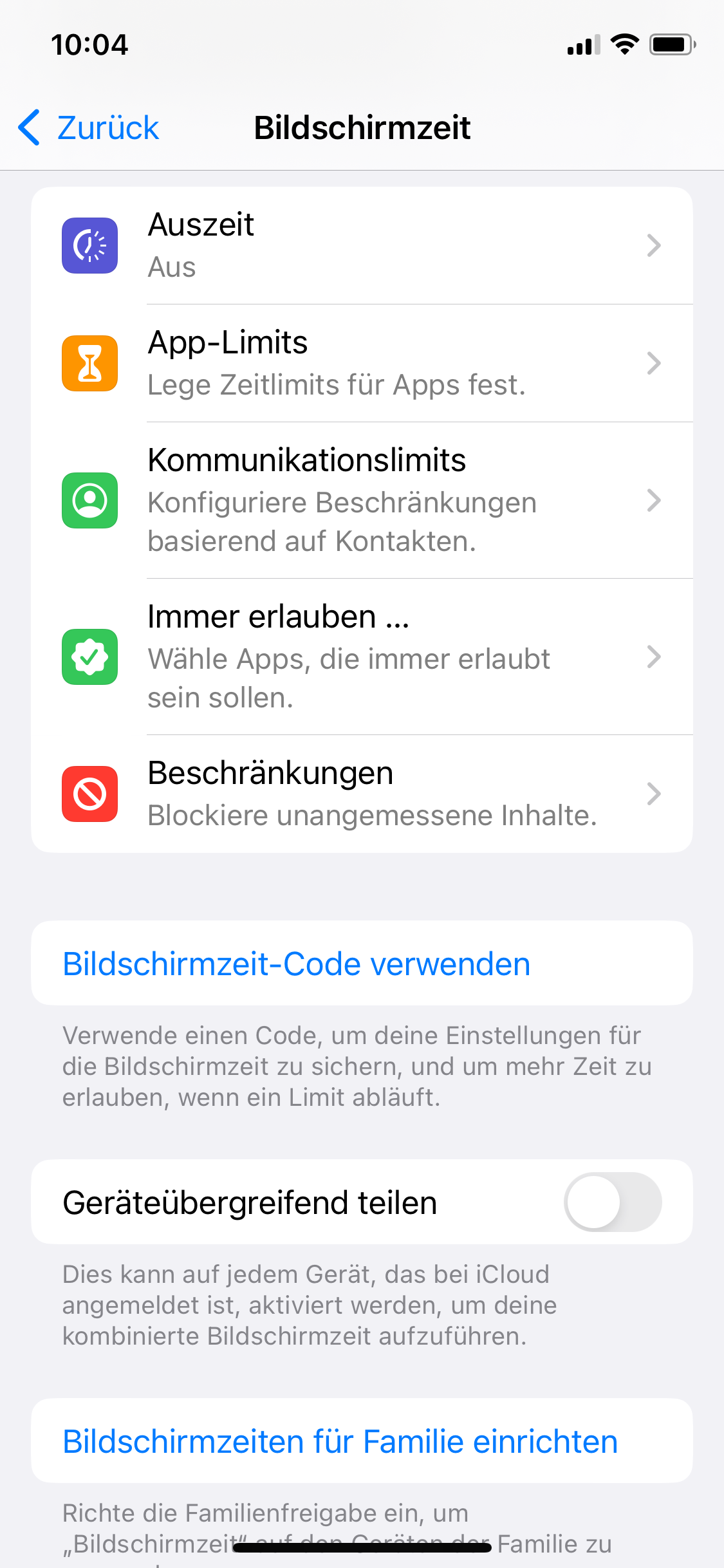Image resolution: width=724 pixels, height=1568 pixels.
Task: Open the Auszeit settings row
Action: [362, 246]
